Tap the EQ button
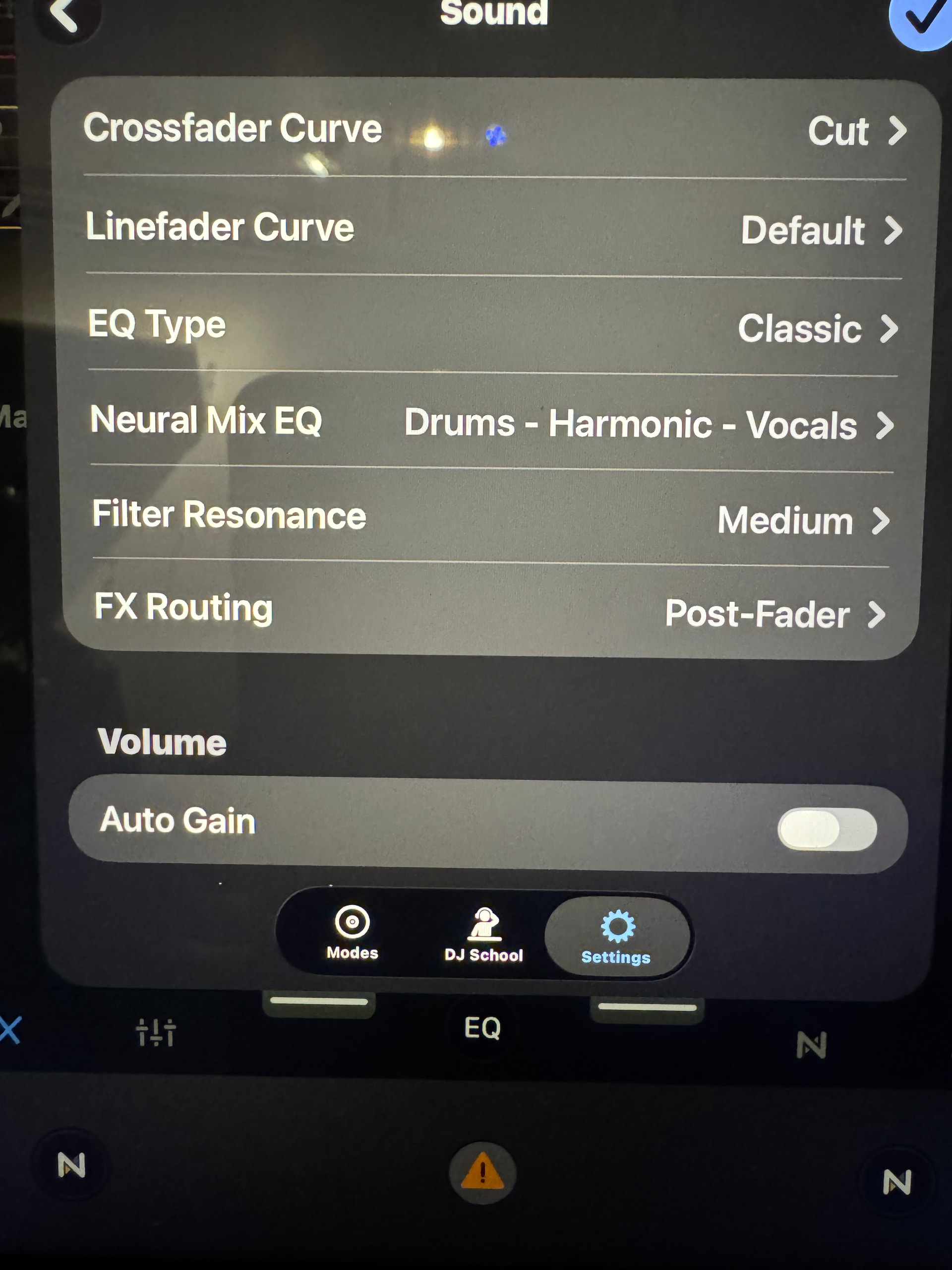This screenshot has height=1270, width=952. (482, 1028)
